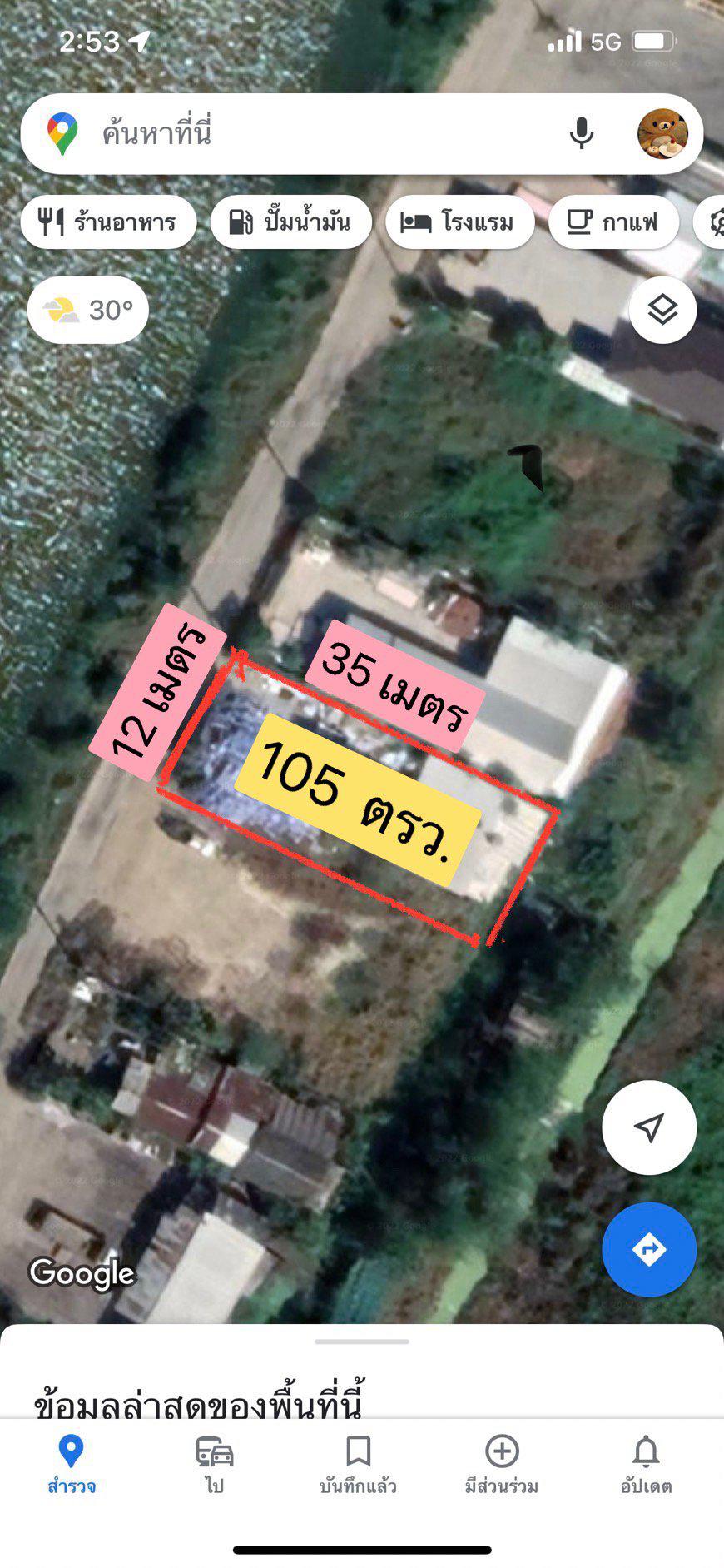Filter by the โรงแรม chip

click(x=459, y=222)
